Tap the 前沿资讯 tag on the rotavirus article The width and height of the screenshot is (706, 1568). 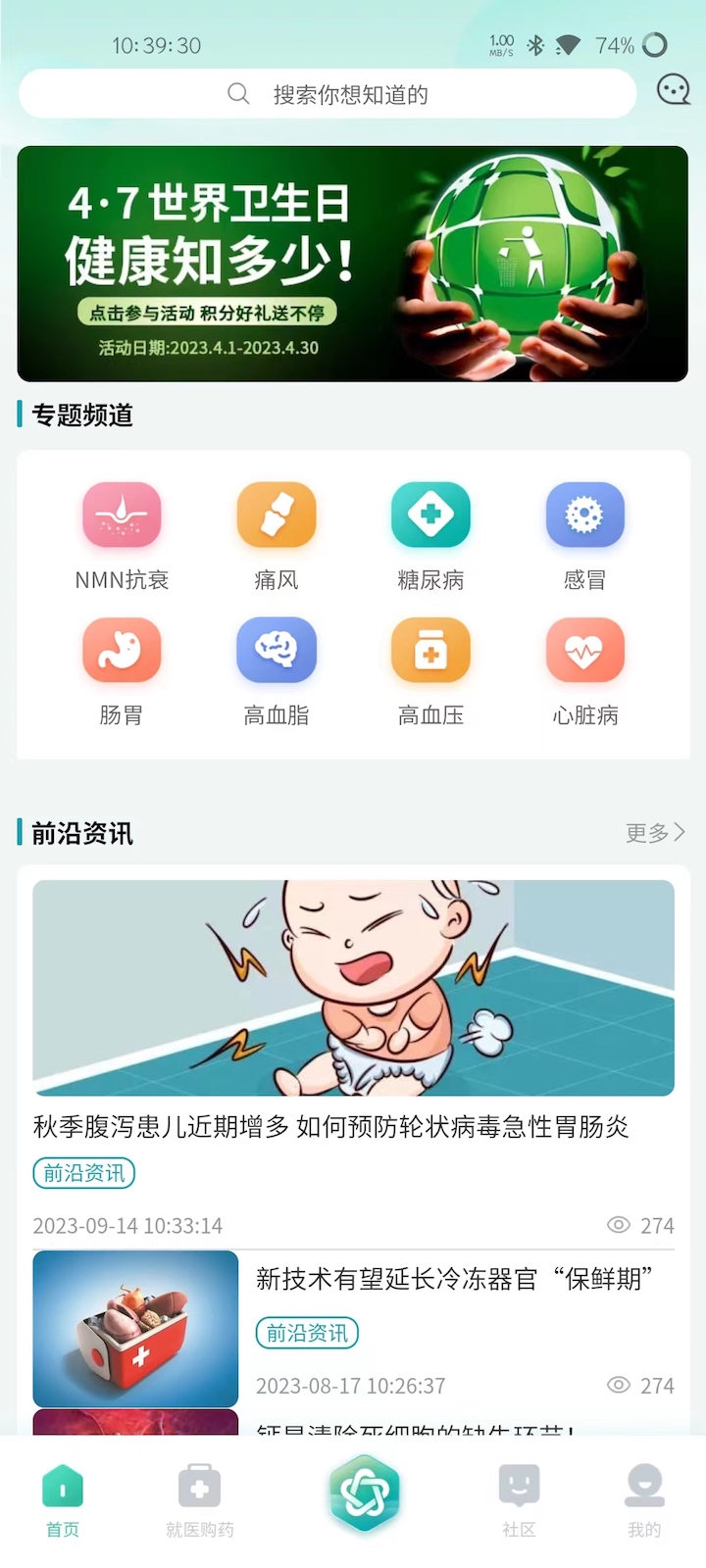pos(83,1172)
